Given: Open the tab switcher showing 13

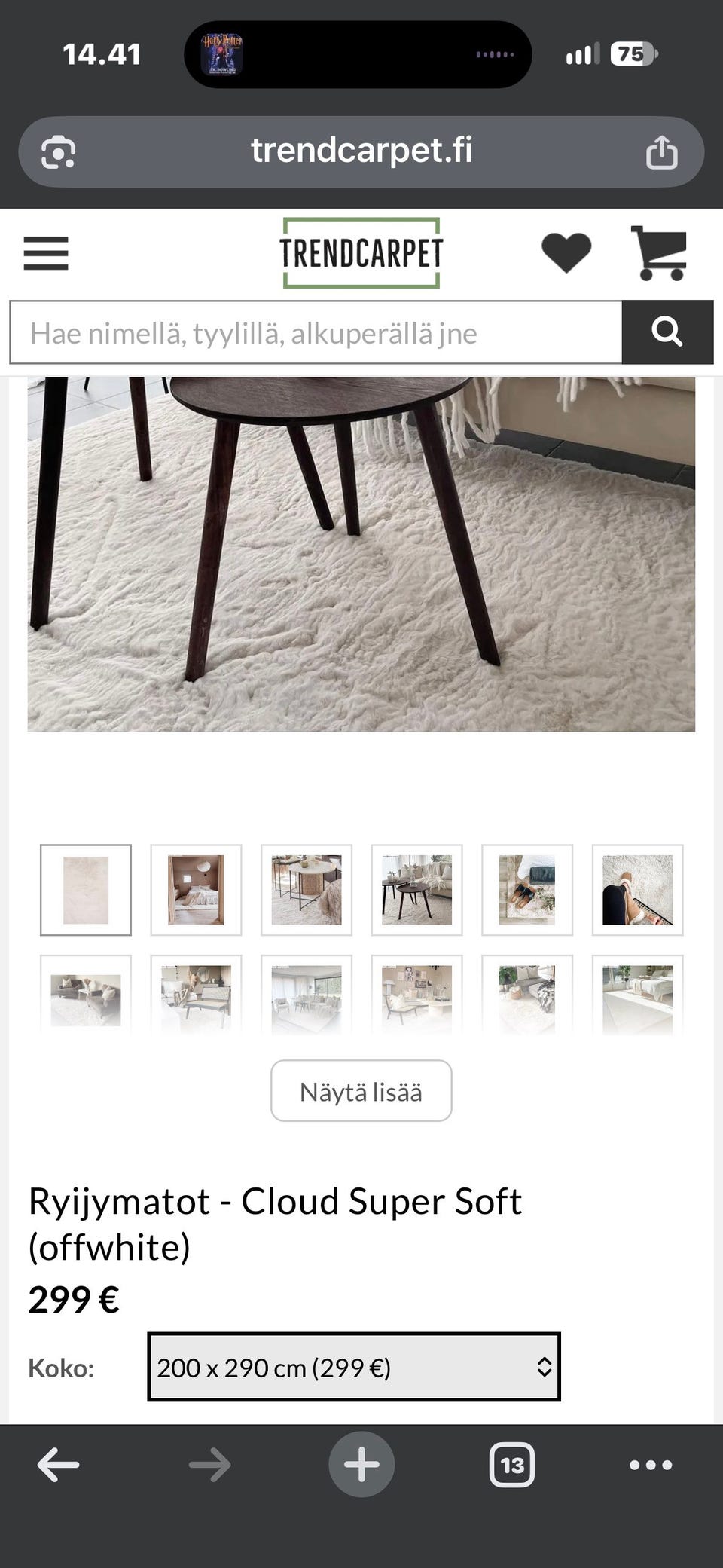Looking at the screenshot, I should (x=512, y=1465).
